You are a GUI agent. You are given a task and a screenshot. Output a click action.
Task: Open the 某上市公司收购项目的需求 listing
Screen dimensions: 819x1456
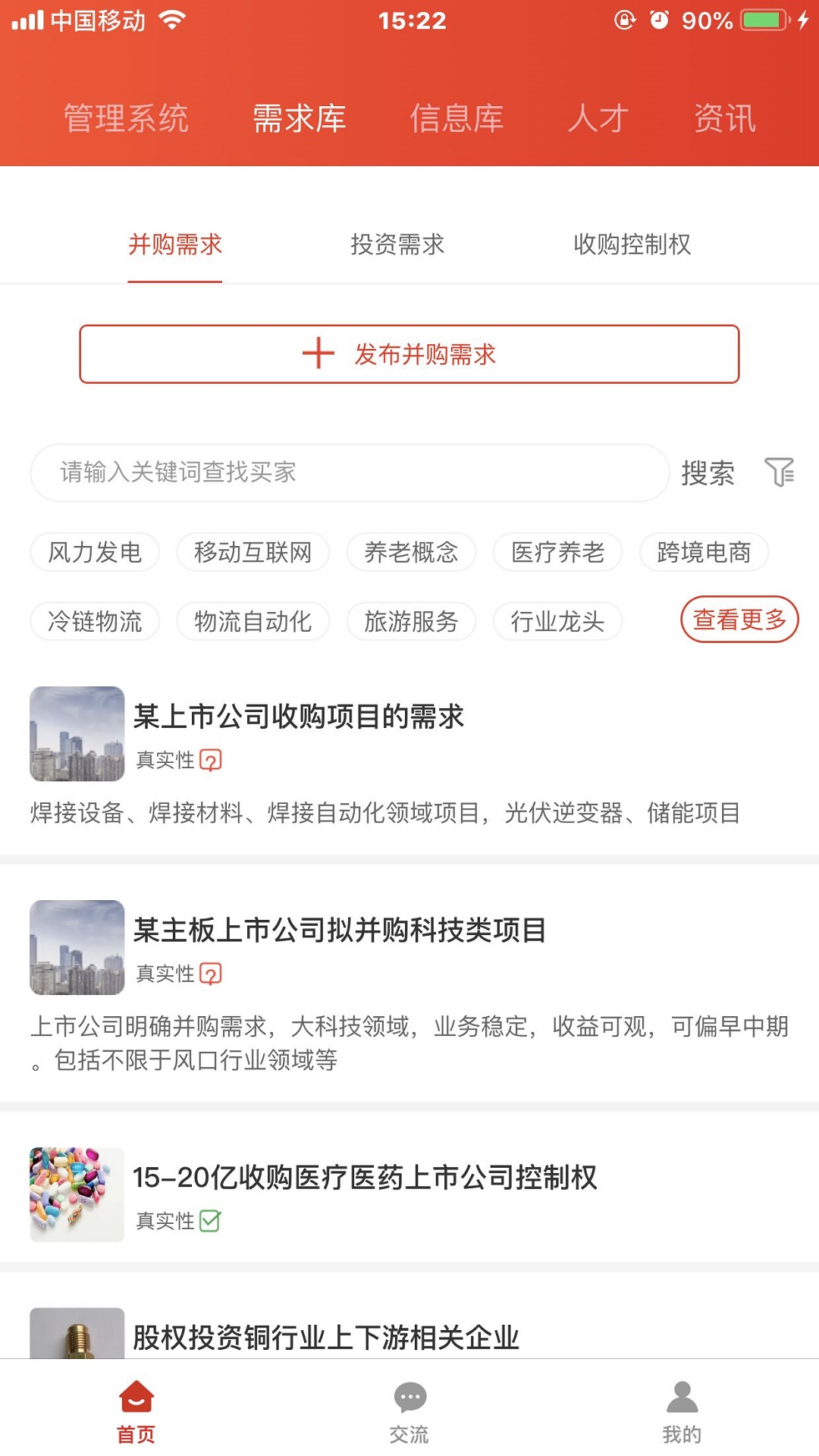[x=299, y=717]
